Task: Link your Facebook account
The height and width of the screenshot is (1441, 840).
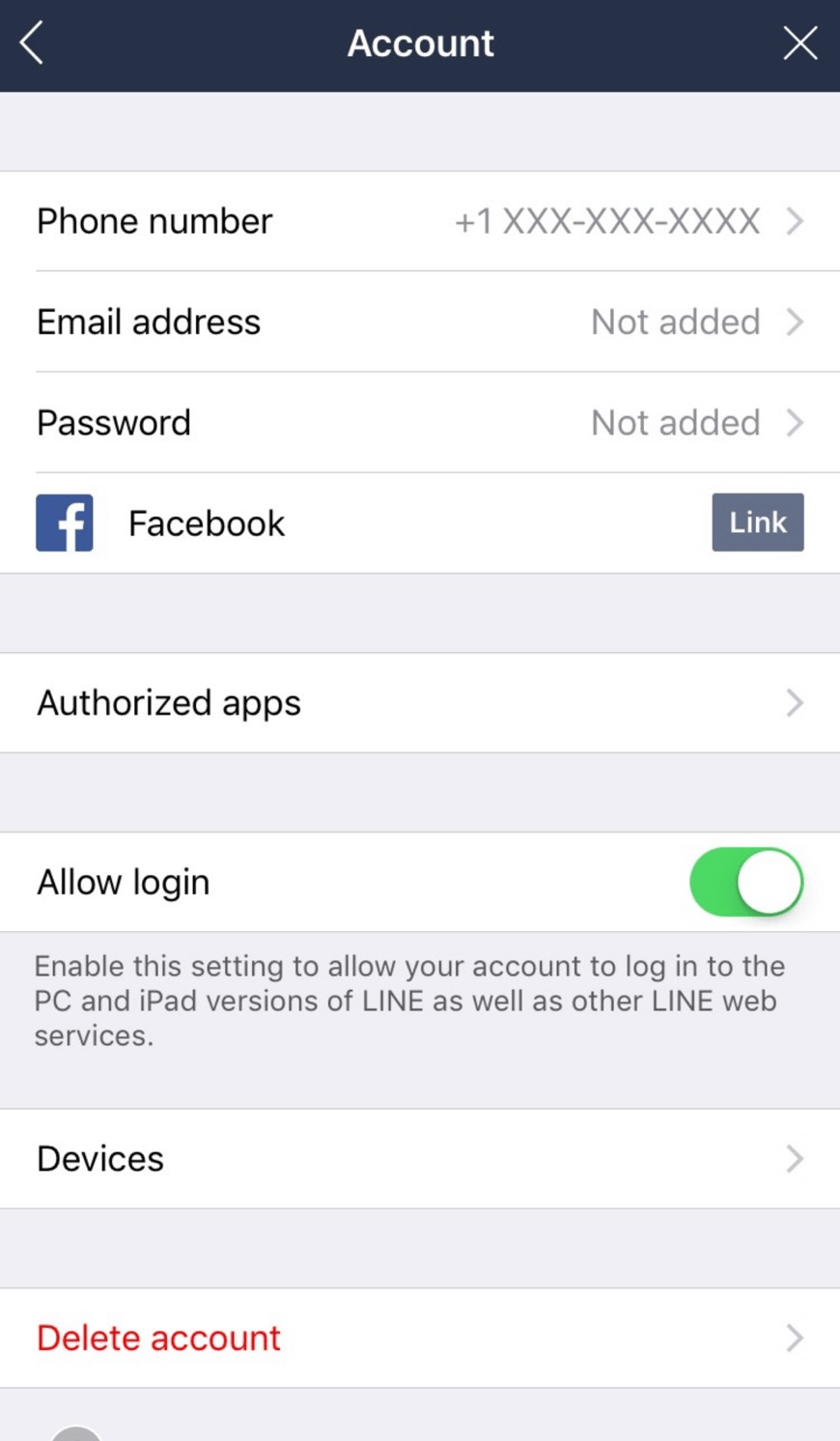Action: point(758,523)
